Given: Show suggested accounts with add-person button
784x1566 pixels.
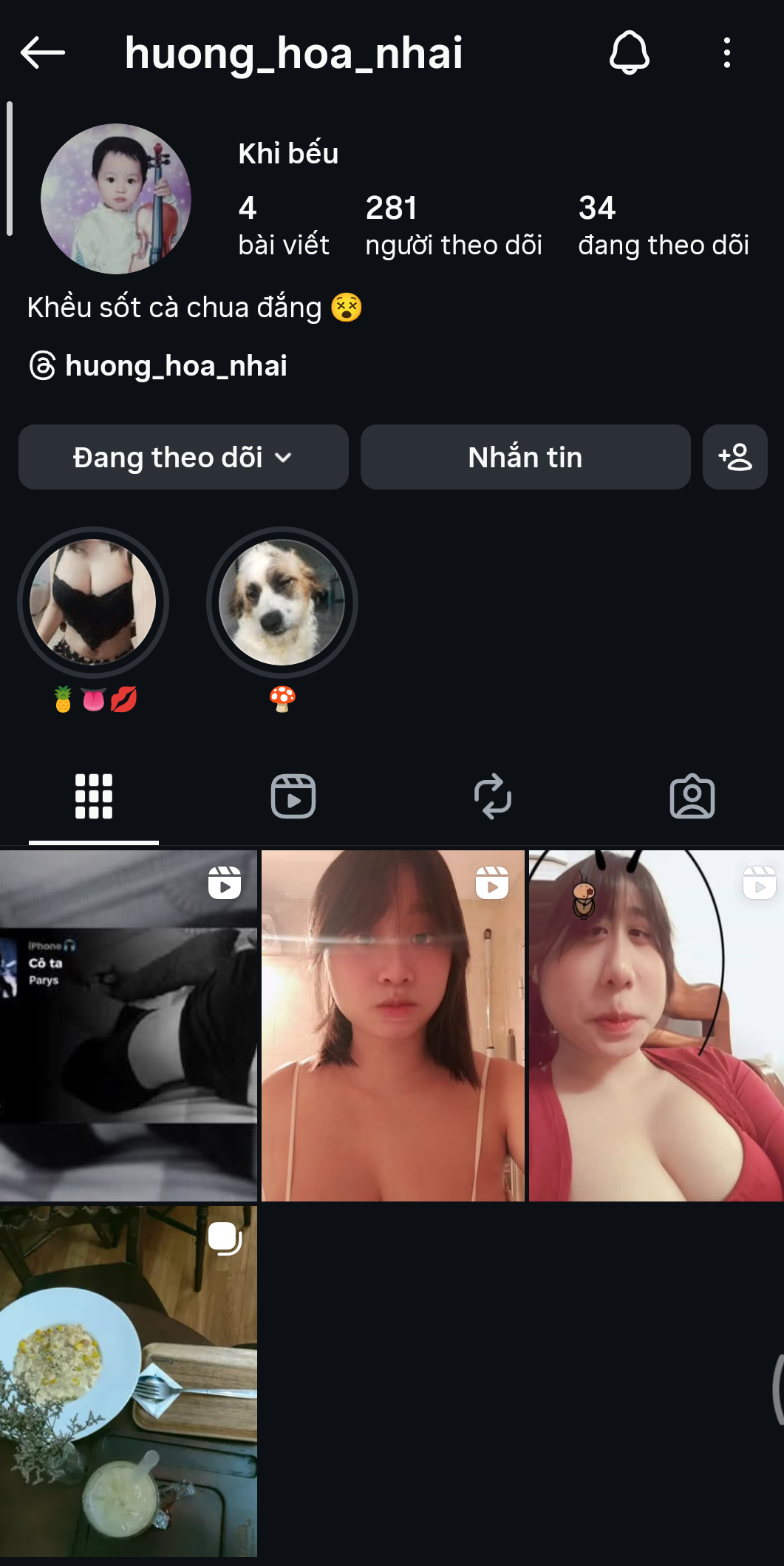Looking at the screenshot, I should (734, 457).
